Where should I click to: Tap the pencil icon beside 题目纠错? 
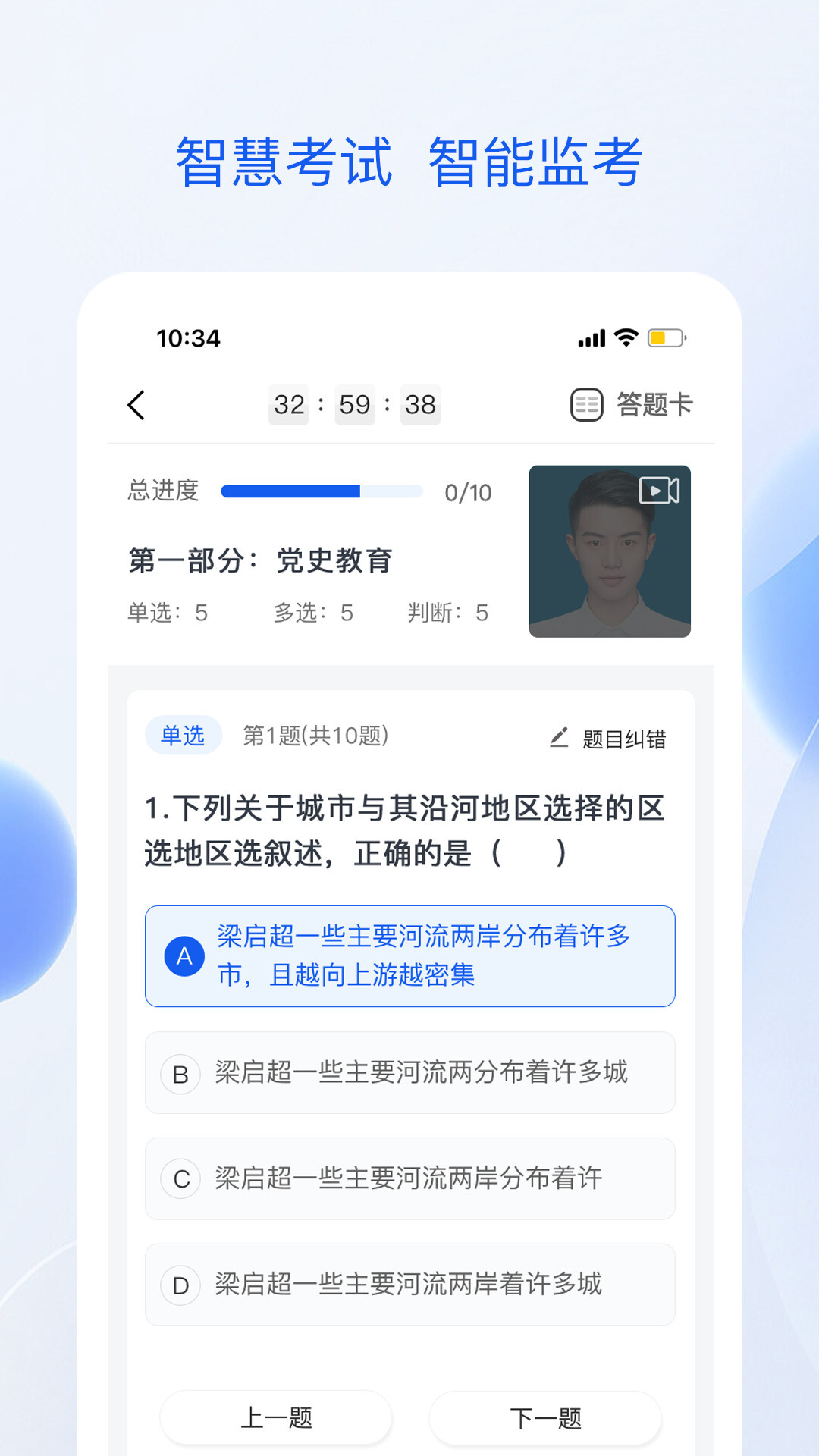(560, 736)
